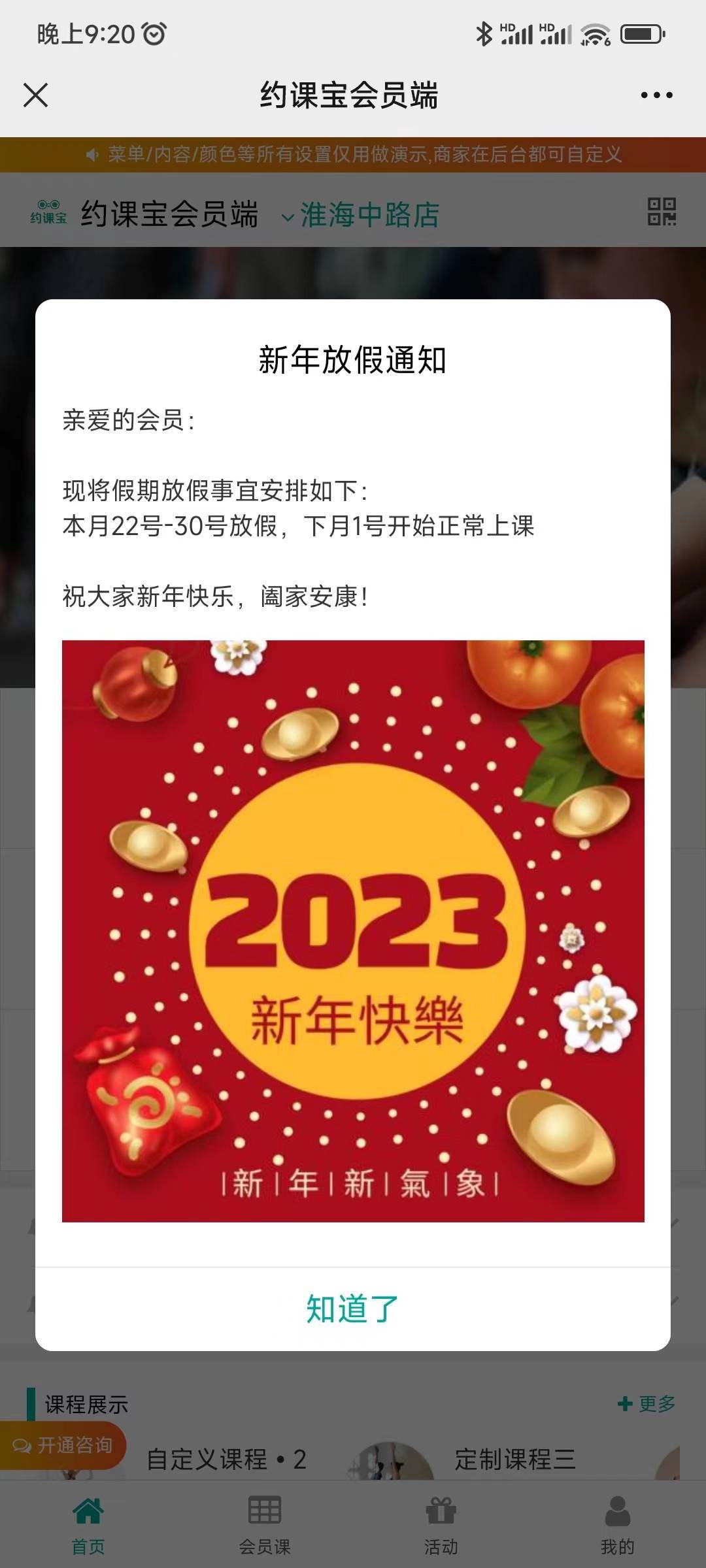
Task: Open the three-dot overflow menu
Action: (656, 95)
